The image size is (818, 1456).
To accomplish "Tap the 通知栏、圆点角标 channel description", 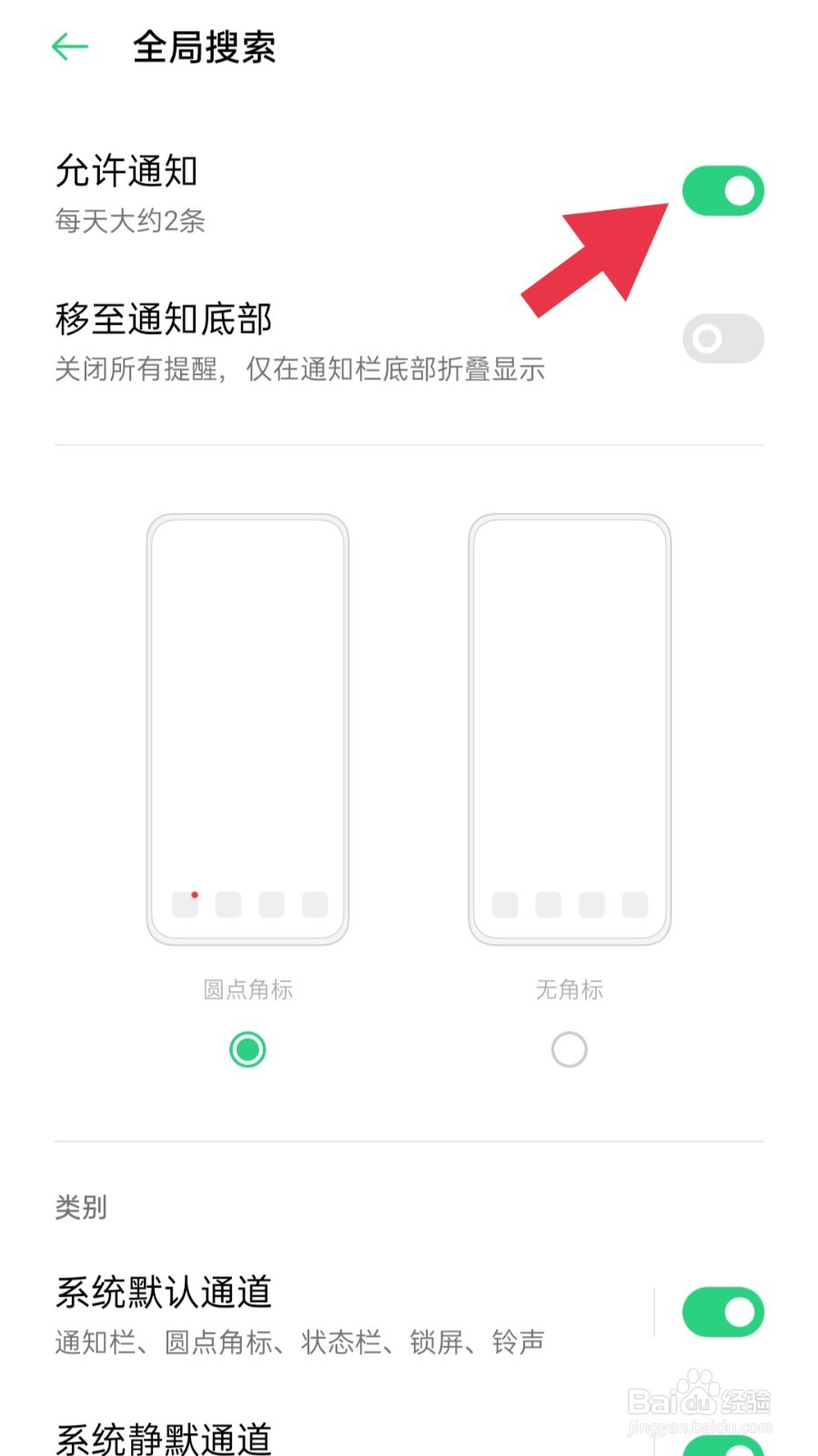I will point(300,1342).
